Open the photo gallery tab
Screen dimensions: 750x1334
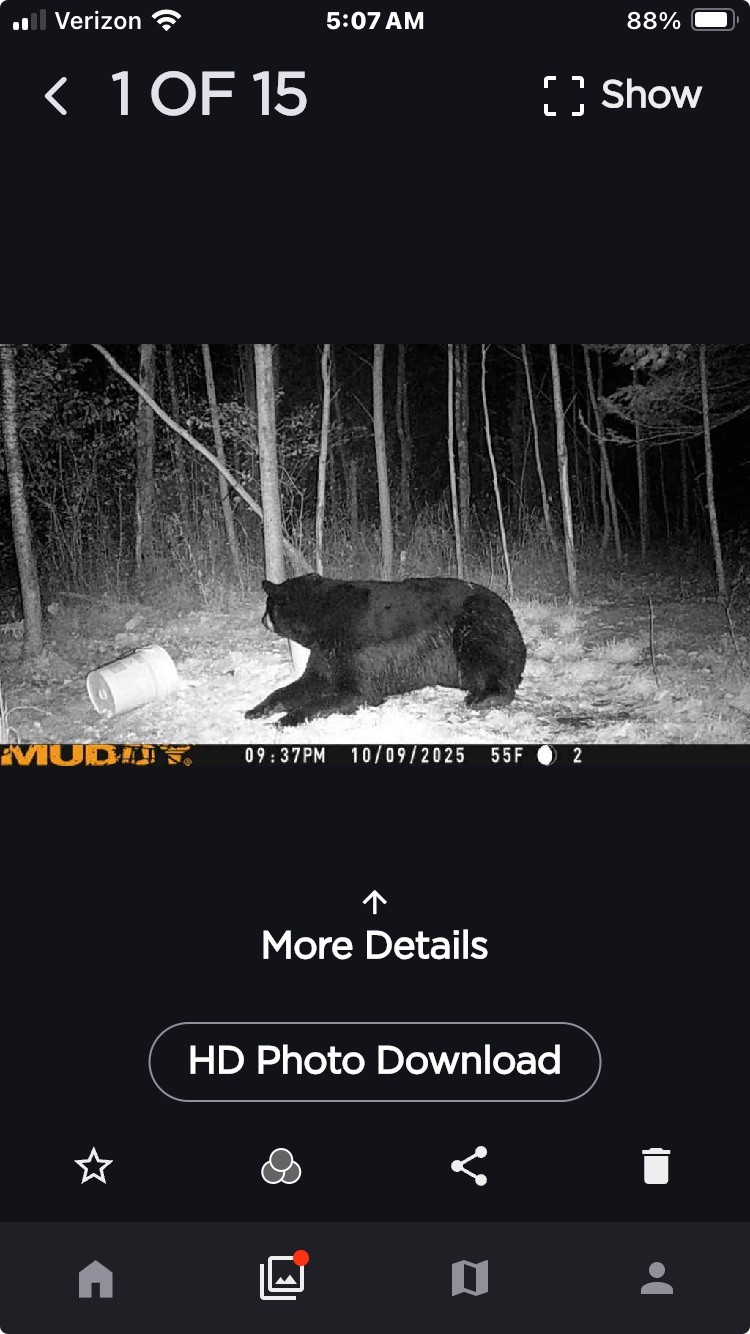(x=282, y=1278)
